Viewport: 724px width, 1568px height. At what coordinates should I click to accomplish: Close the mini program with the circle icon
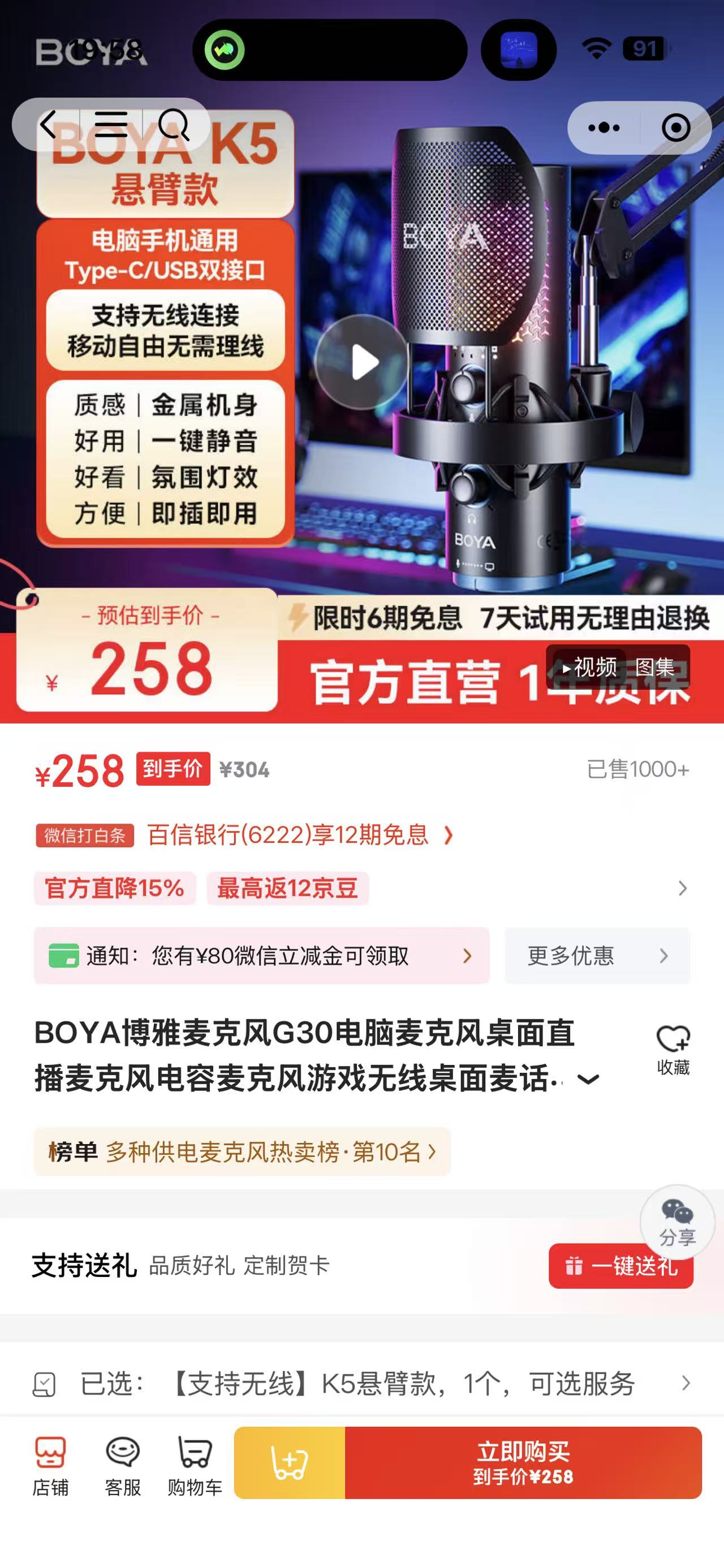point(675,128)
